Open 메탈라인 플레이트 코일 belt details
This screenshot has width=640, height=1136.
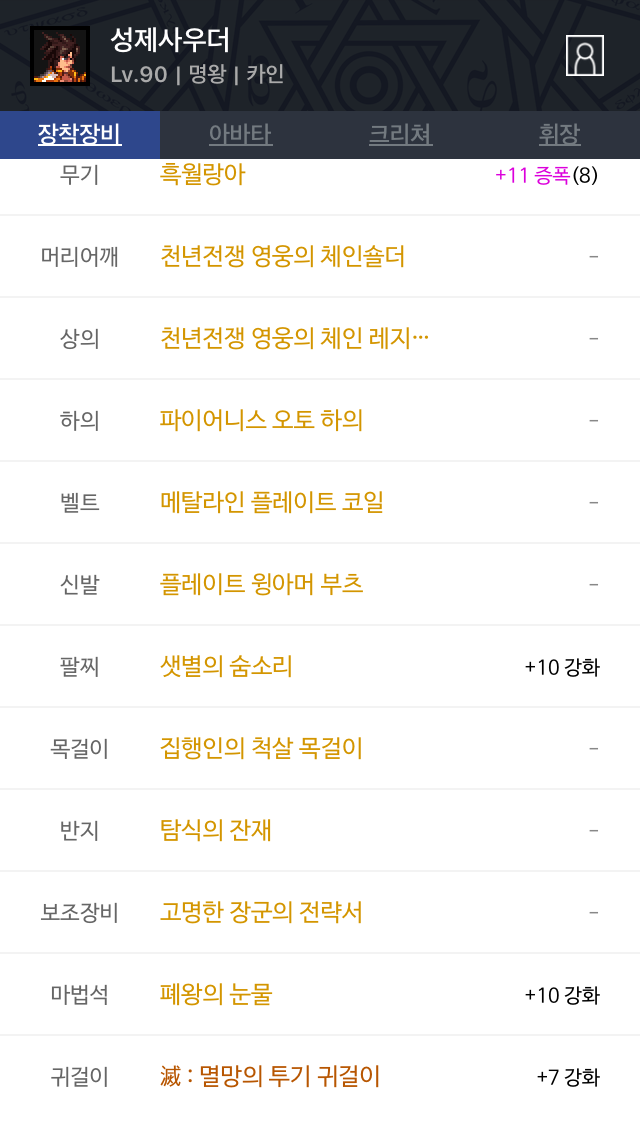(272, 502)
